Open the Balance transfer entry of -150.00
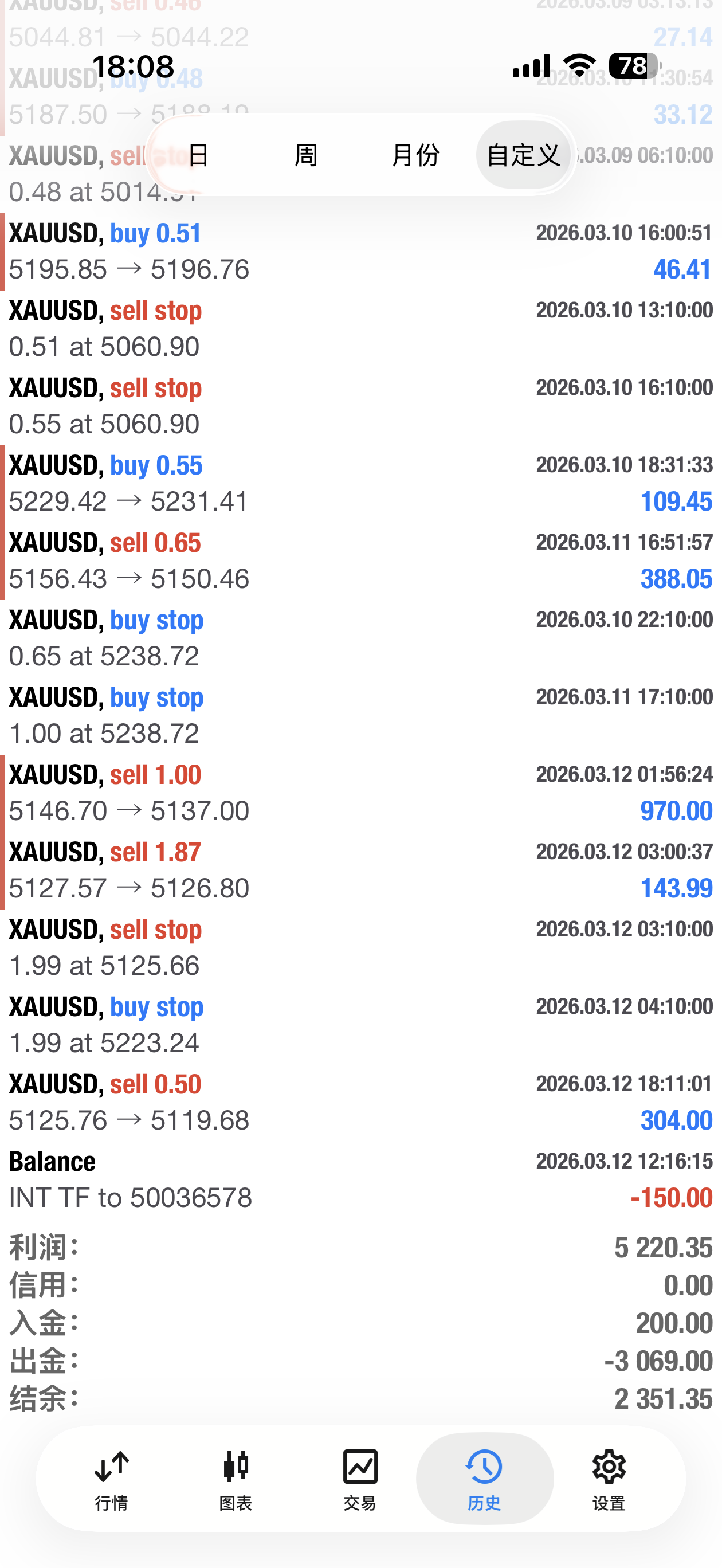This screenshot has height=1568, width=722. (x=360, y=1179)
